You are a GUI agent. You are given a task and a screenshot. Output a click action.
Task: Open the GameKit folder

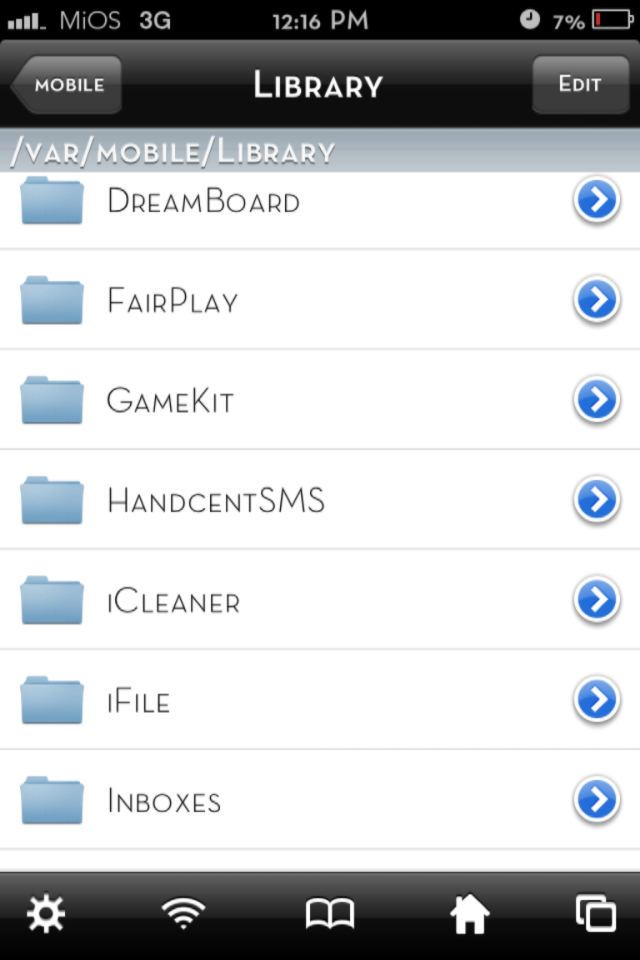coord(170,402)
